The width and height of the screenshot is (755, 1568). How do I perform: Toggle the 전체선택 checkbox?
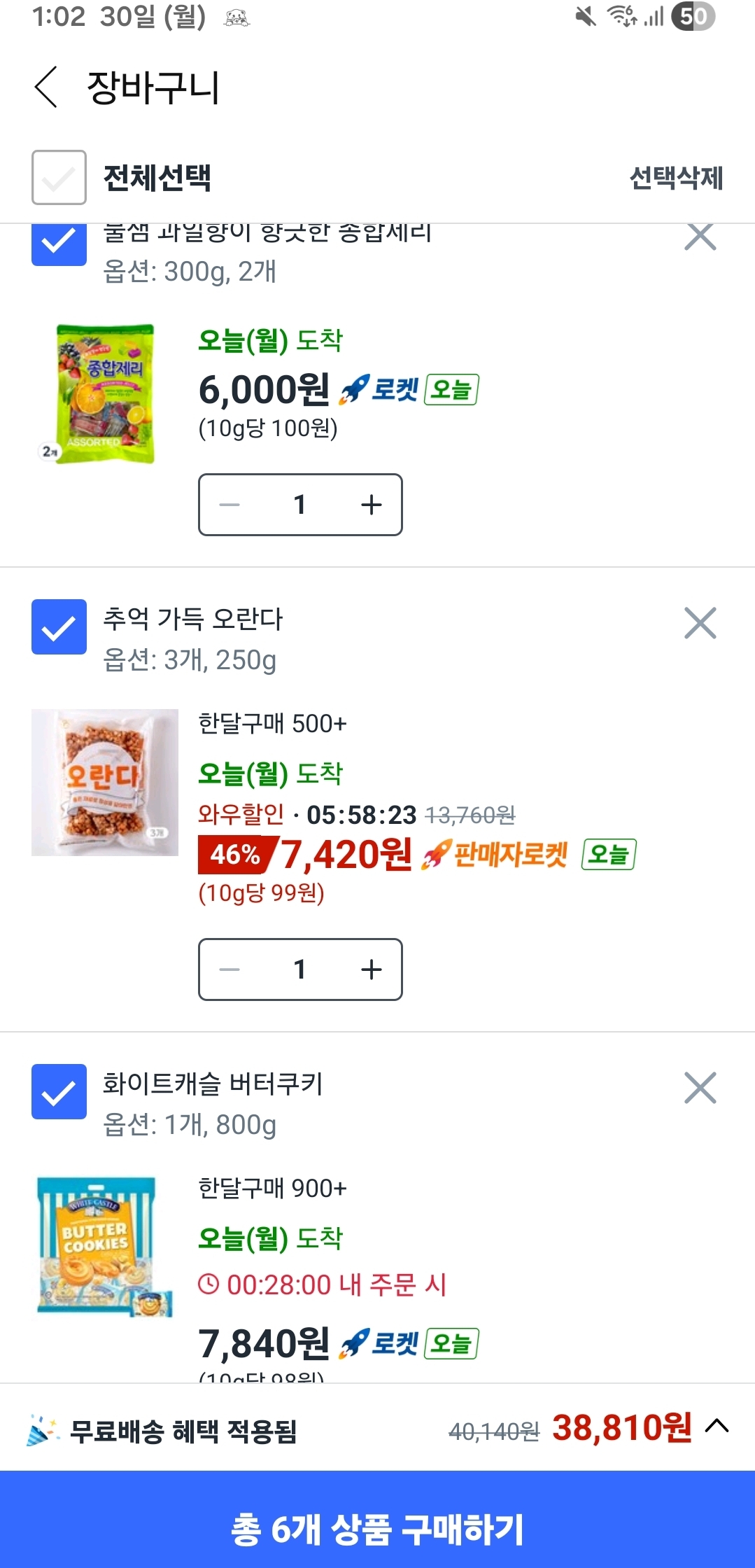coord(59,178)
